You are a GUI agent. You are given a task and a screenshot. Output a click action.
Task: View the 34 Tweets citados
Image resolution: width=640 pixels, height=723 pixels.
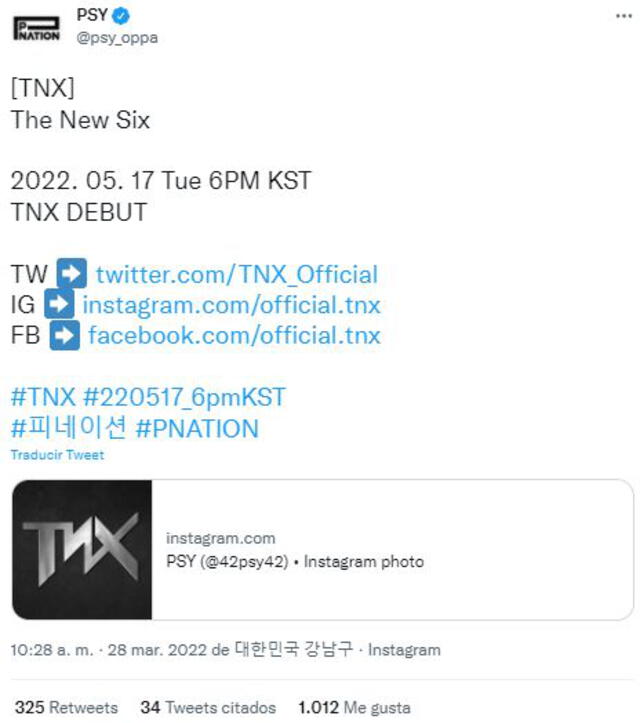pyautogui.click(x=208, y=707)
